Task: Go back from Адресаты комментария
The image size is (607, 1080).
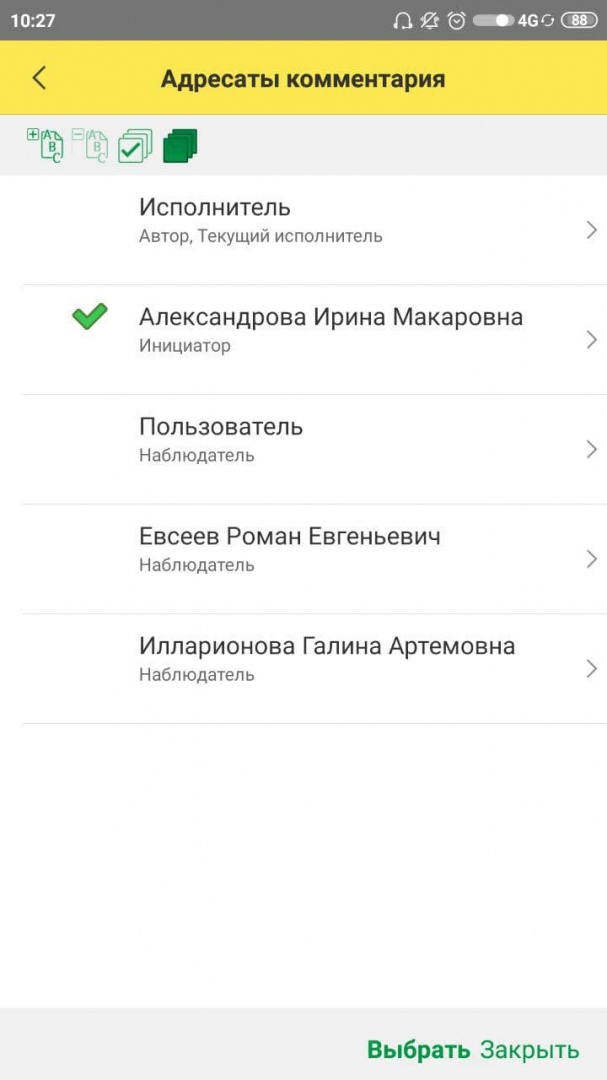Action: click(39, 78)
